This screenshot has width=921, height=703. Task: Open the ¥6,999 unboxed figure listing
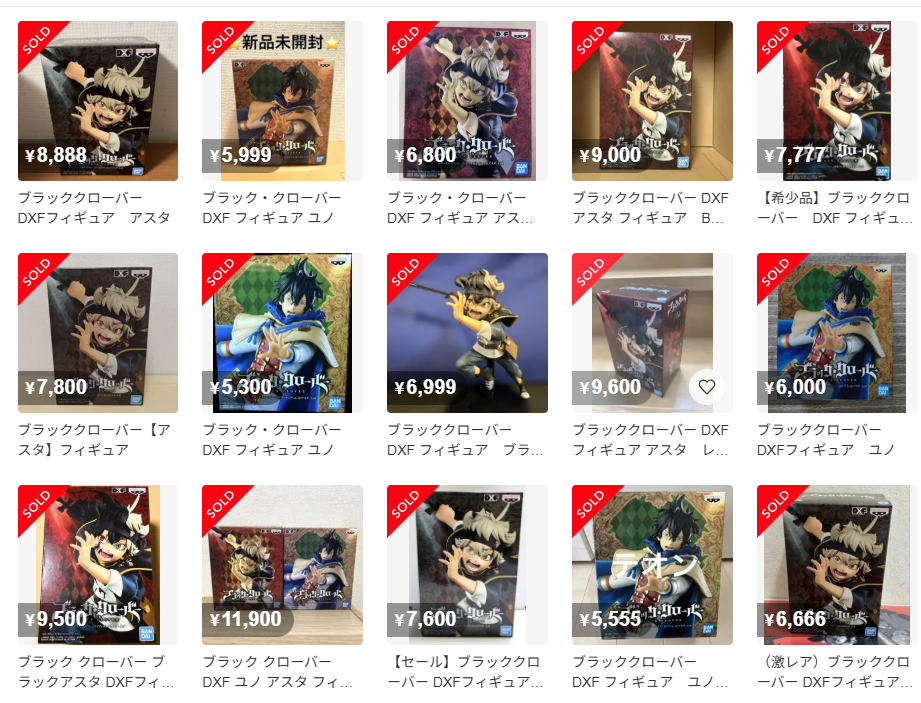tap(467, 332)
